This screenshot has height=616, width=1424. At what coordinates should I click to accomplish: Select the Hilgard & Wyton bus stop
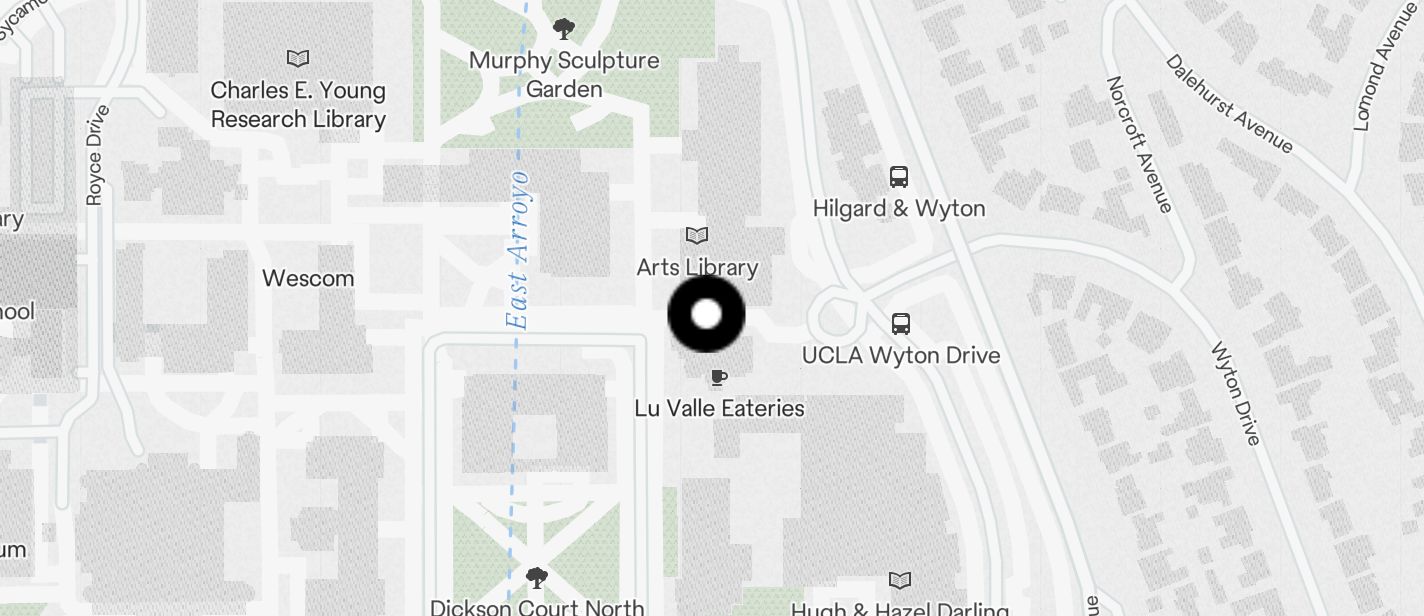coord(899,178)
